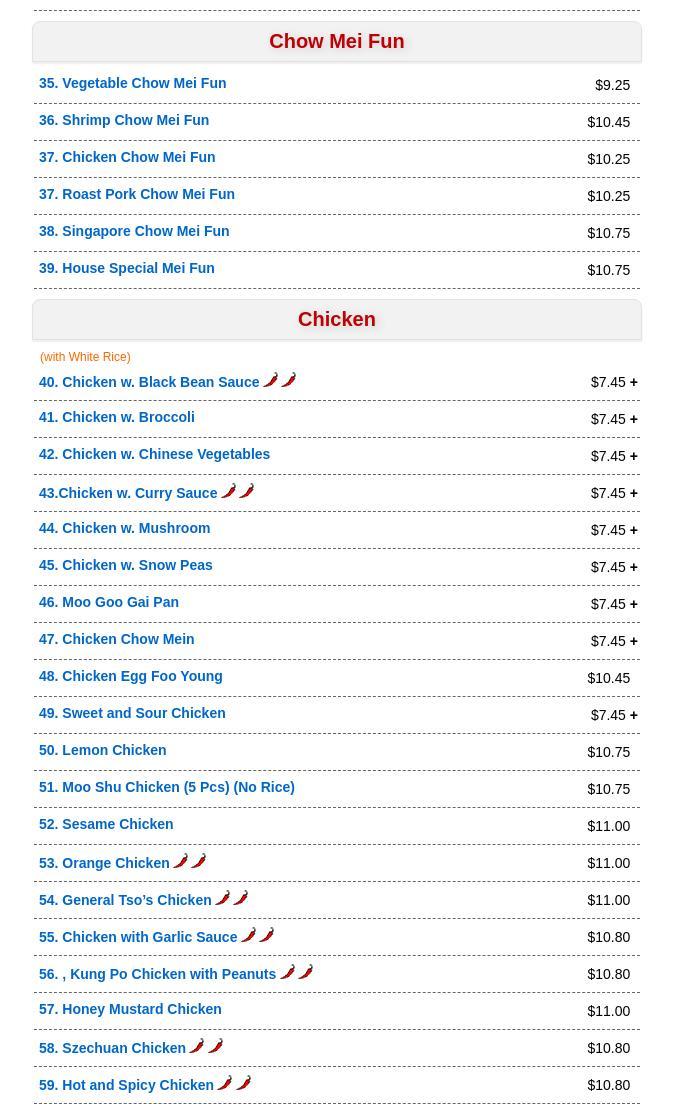Choose House Special Mei Fun

tap(127, 268)
